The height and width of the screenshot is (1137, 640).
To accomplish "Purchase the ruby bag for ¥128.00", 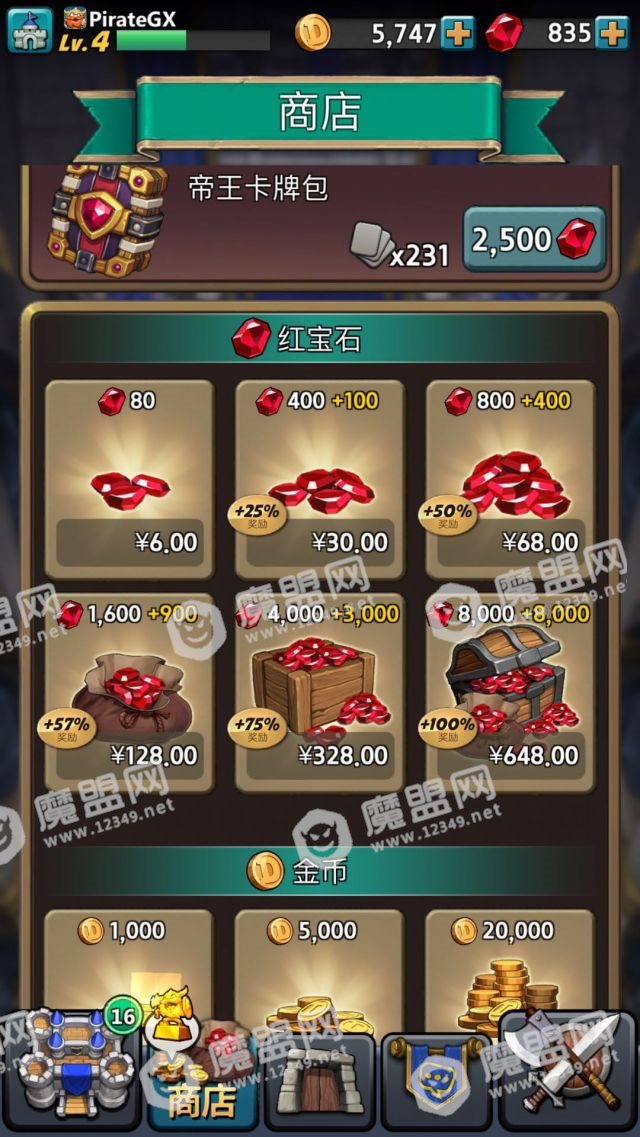I will (130, 692).
